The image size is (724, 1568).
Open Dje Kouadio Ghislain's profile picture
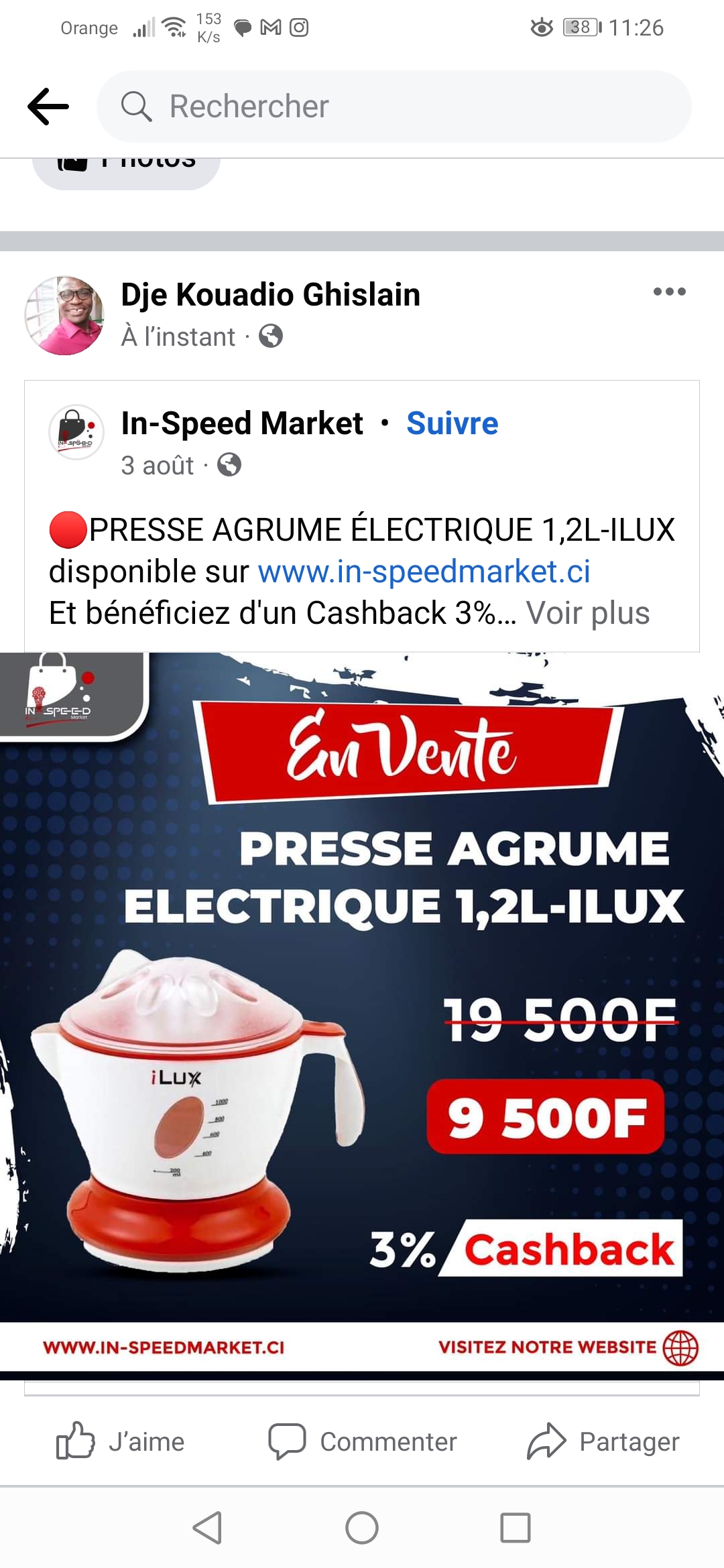point(64,316)
